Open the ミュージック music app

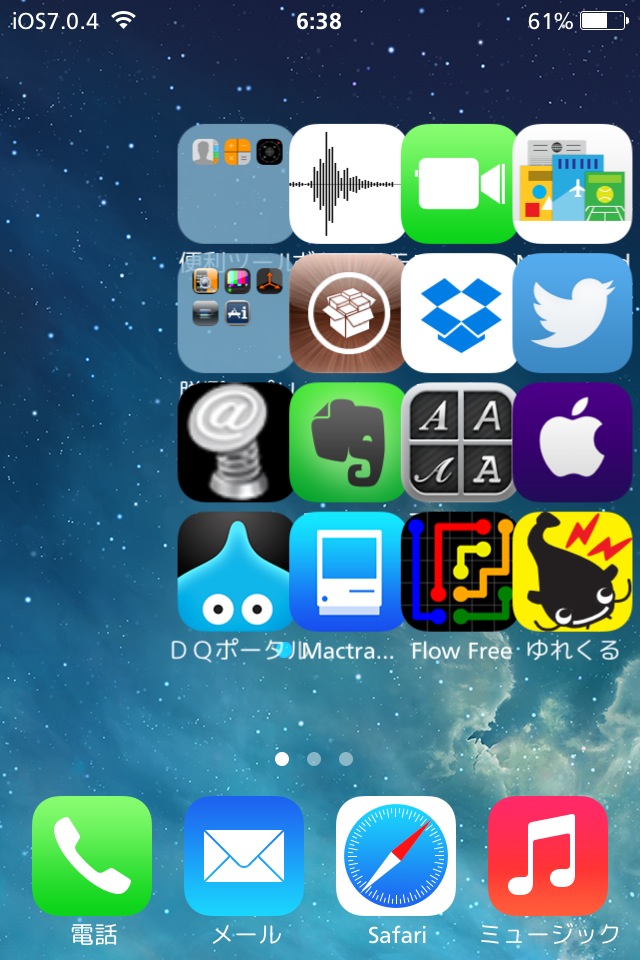pos(548,856)
